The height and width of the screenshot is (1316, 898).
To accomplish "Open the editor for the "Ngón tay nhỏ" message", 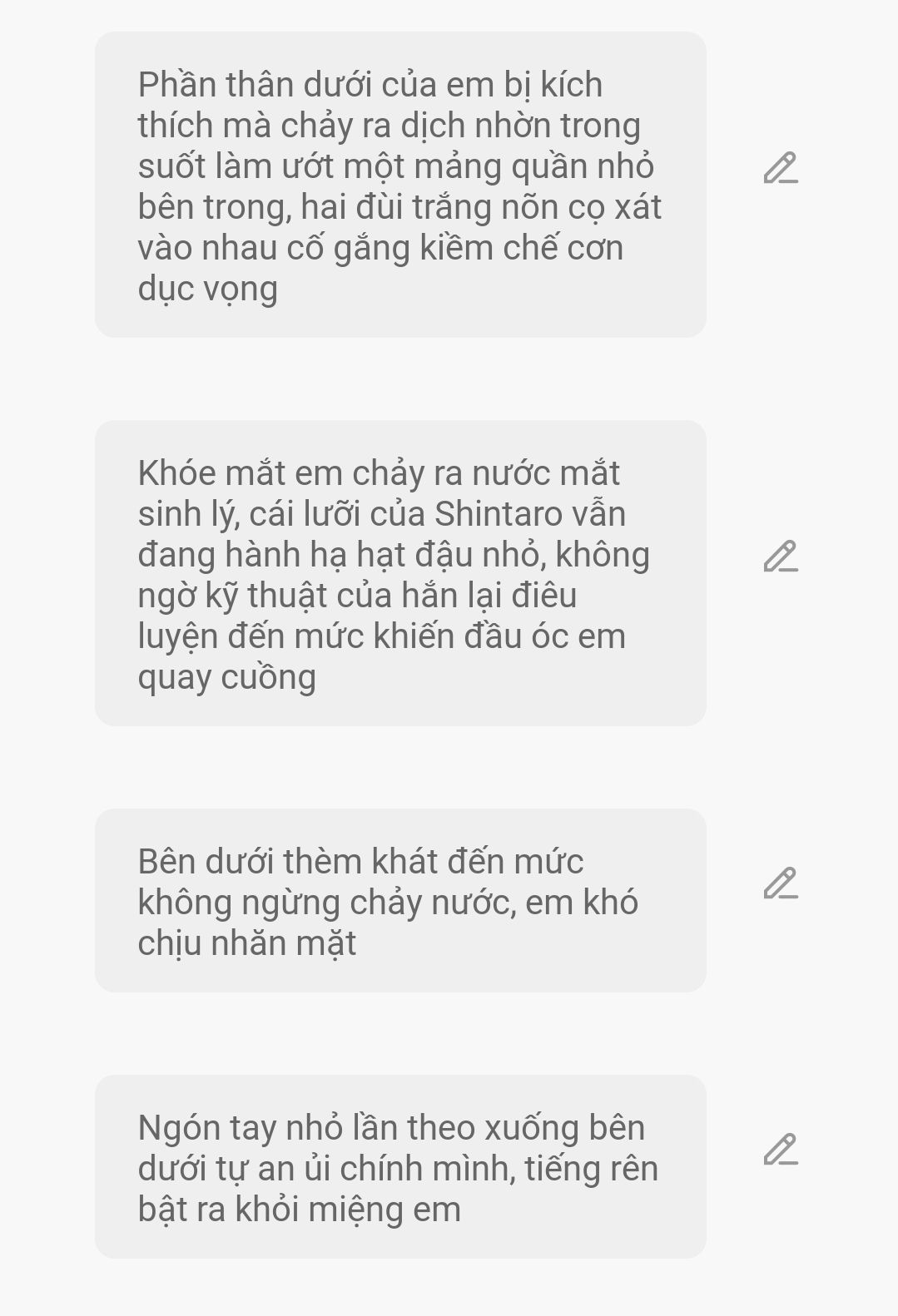I will click(780, 1150).
